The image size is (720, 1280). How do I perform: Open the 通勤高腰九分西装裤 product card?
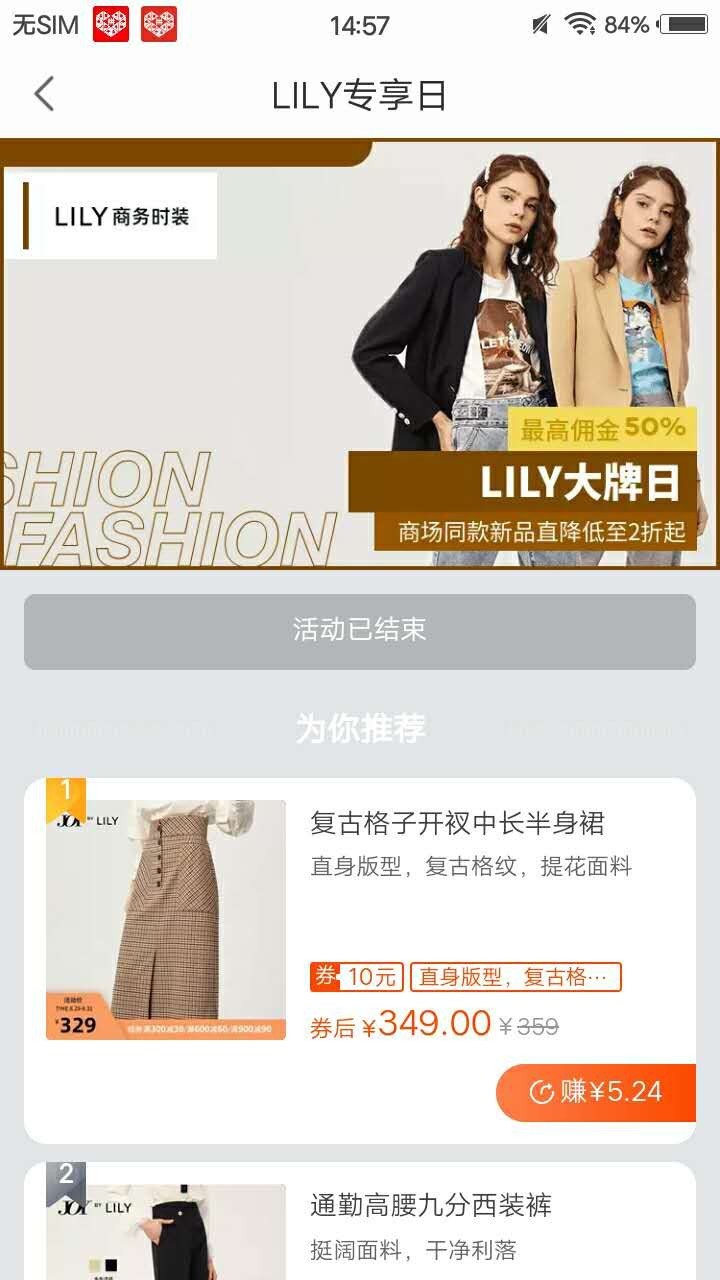click(430, 1206)
